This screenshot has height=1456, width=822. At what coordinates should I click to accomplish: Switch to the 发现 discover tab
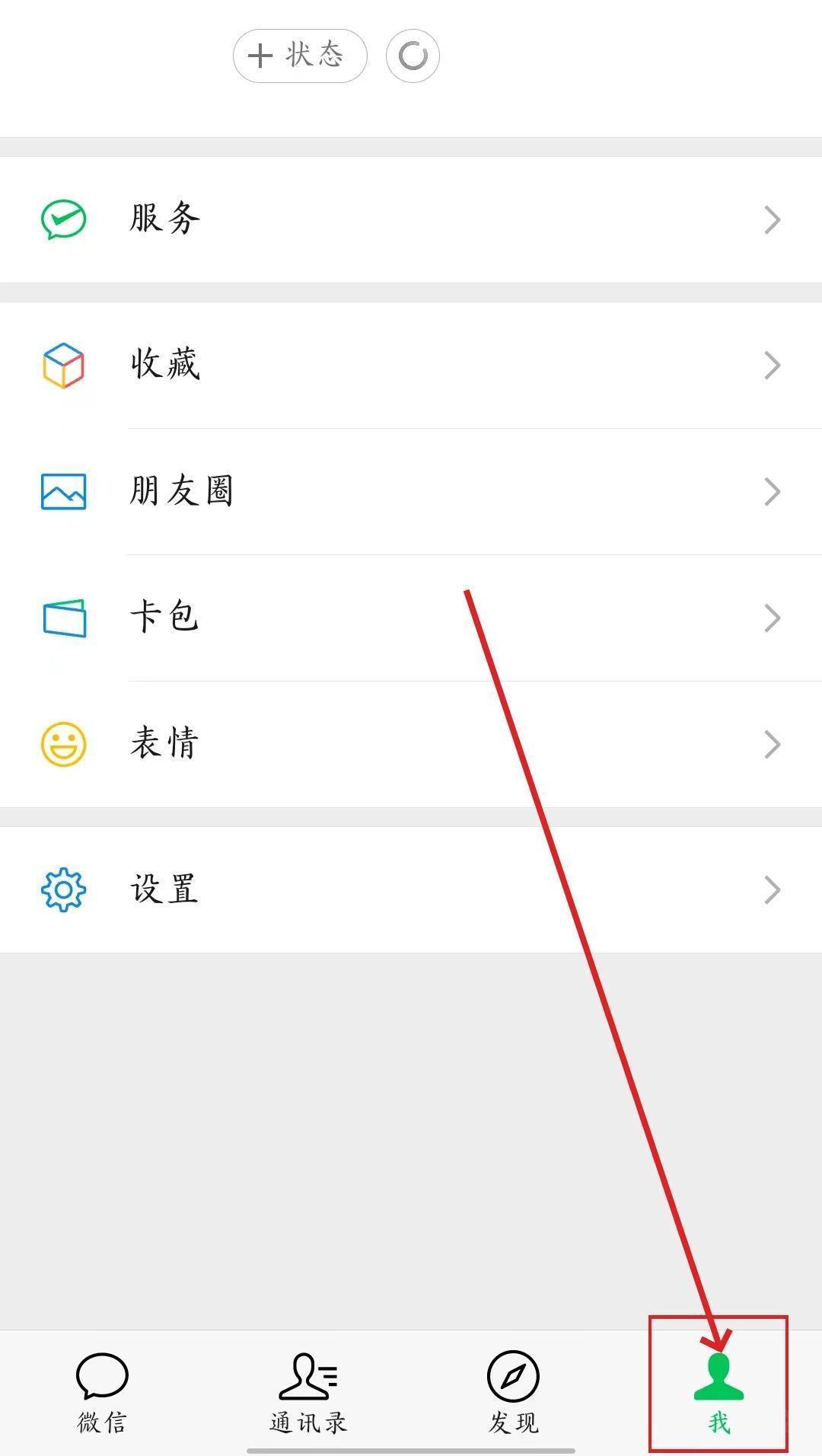tap(513, 1392)
